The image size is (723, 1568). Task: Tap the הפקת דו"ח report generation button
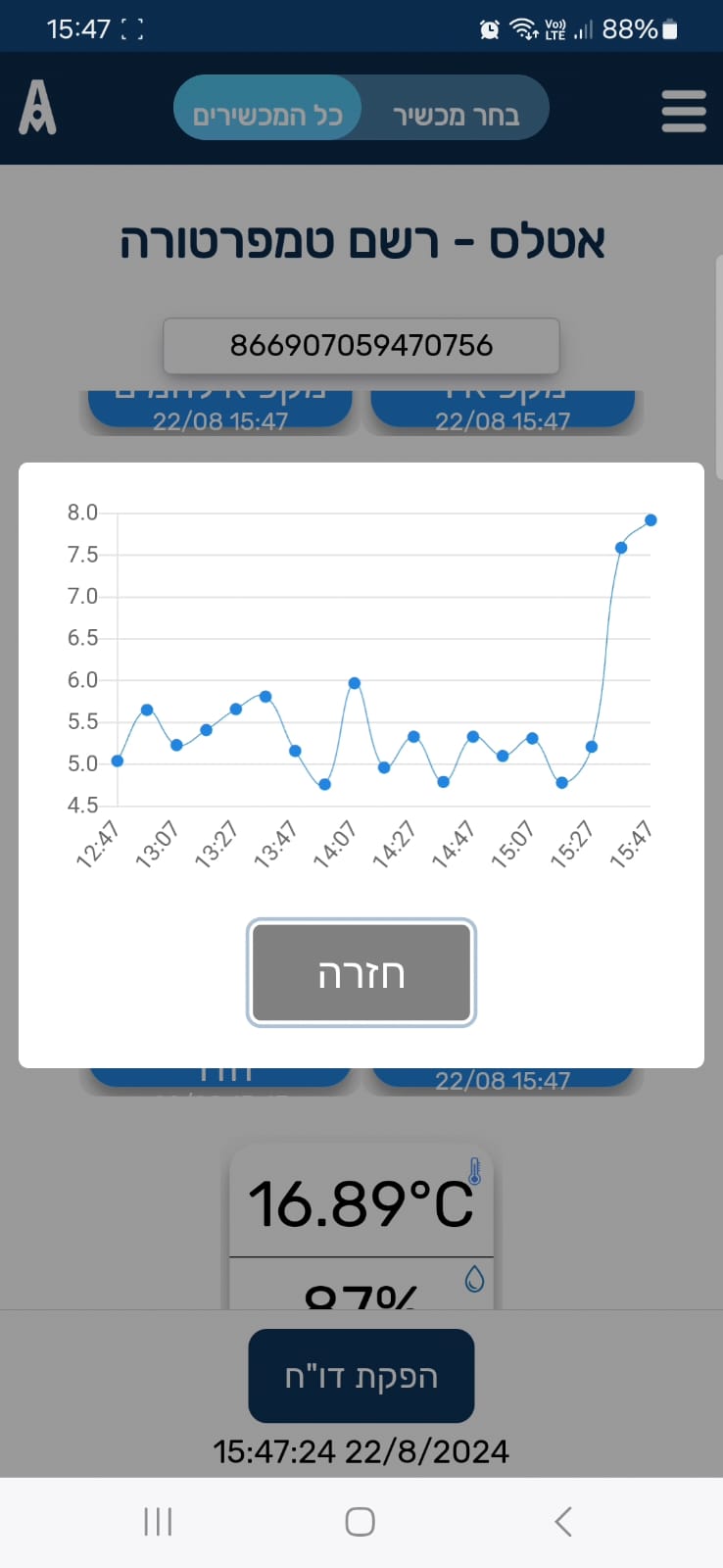[361, 1376]
